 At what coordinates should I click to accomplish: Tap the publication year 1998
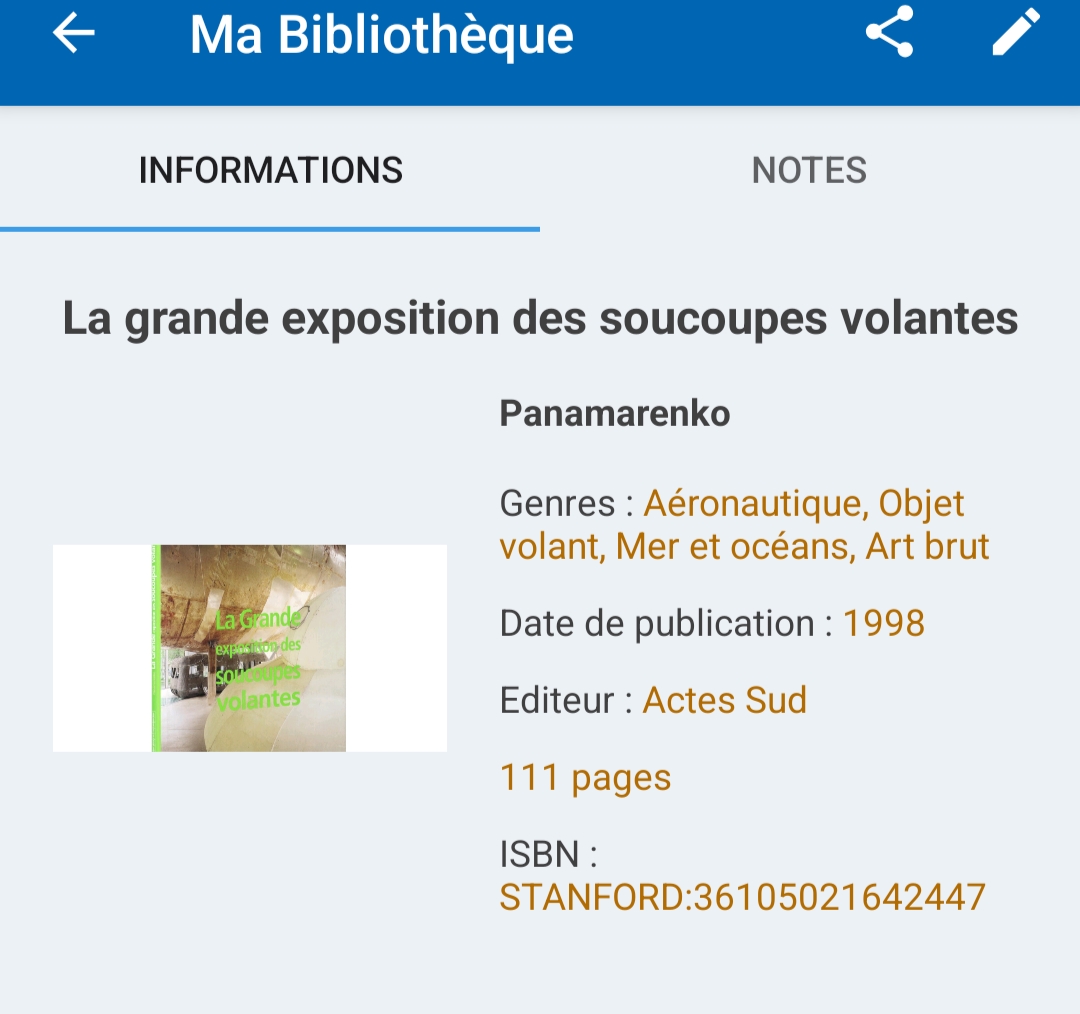pyautogui.click(x=883, y=624)
